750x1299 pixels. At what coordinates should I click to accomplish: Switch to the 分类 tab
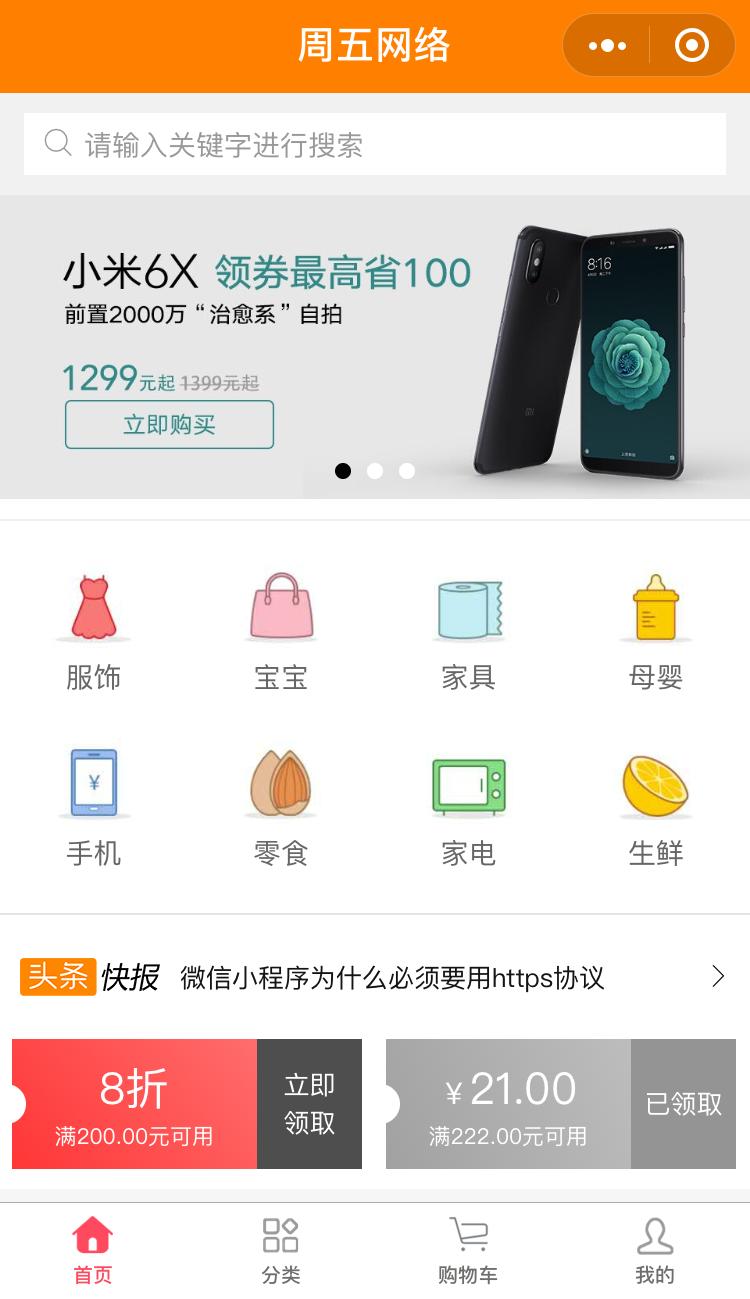click(x=281, y=1250)
